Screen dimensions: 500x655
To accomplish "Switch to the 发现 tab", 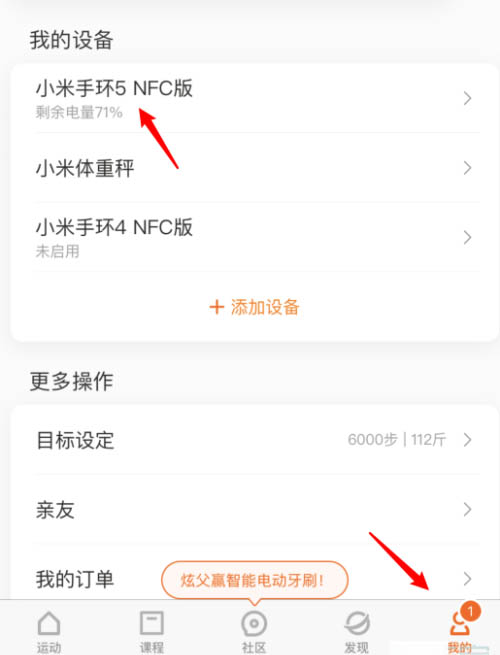I will 356,631.
